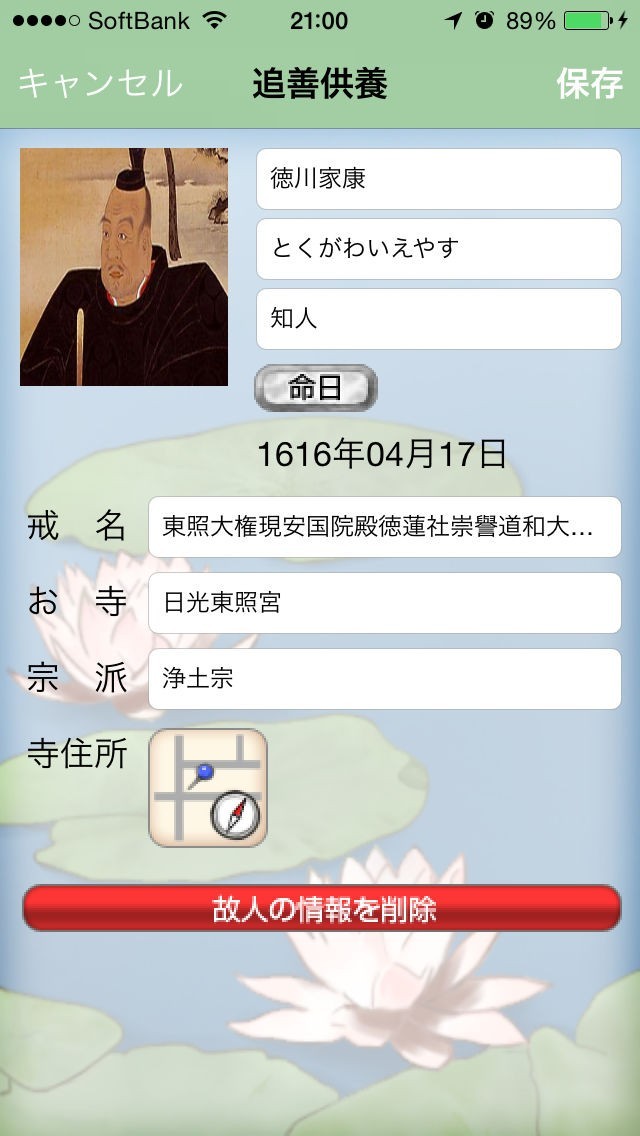Tap キャンセル to cancel editing
Viewport: 640px width, 1136px height.
[100, 84]
